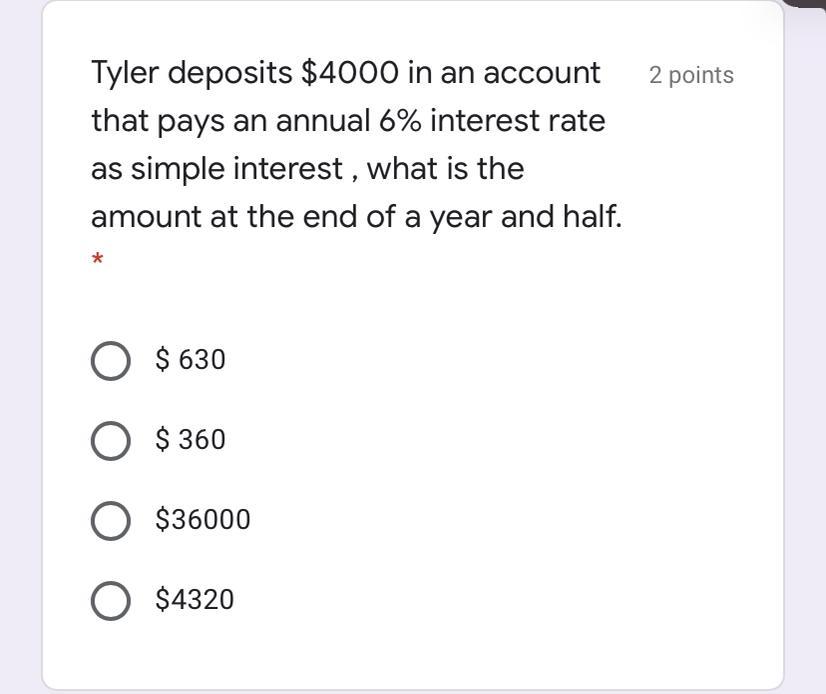The width and height of the screenshot is (826, 694).
Task: Pick $36000 as the answer
Action: (110, 521)
